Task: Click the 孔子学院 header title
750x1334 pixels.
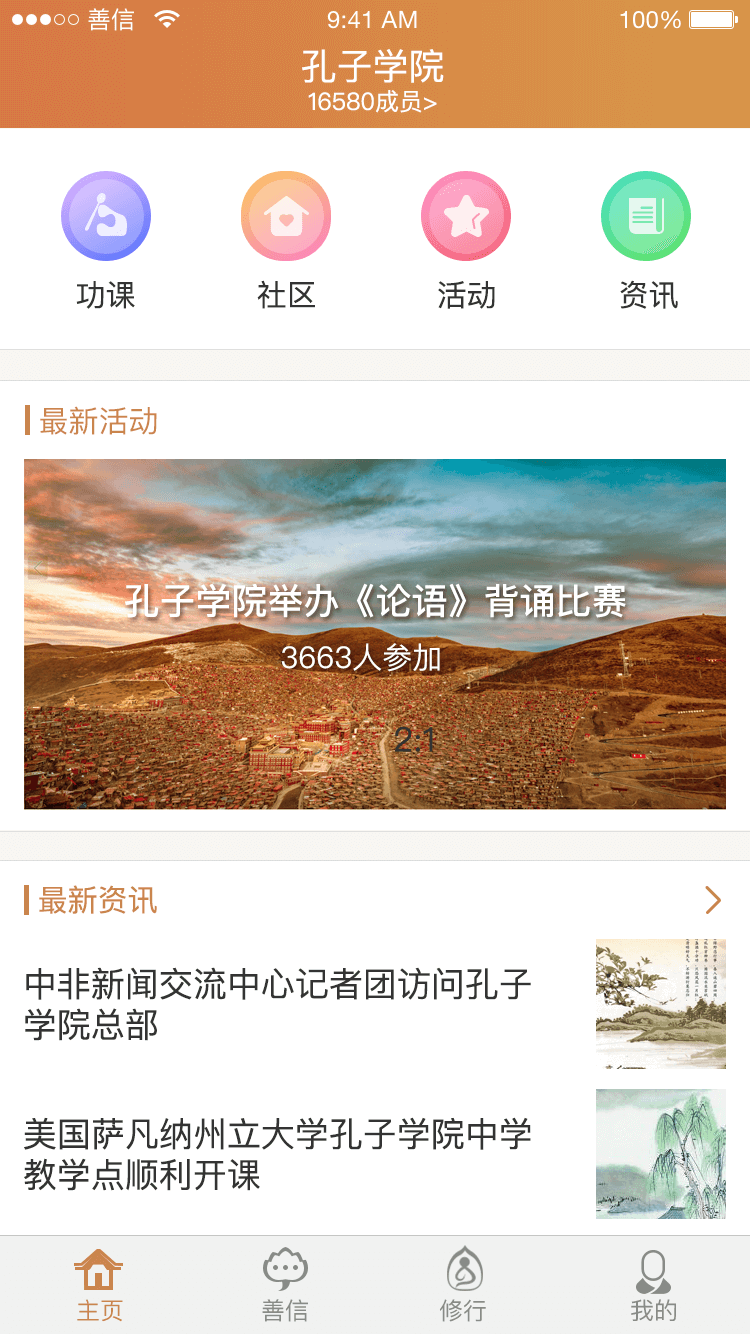Action: pyautogui.click(x=375, y=68)
